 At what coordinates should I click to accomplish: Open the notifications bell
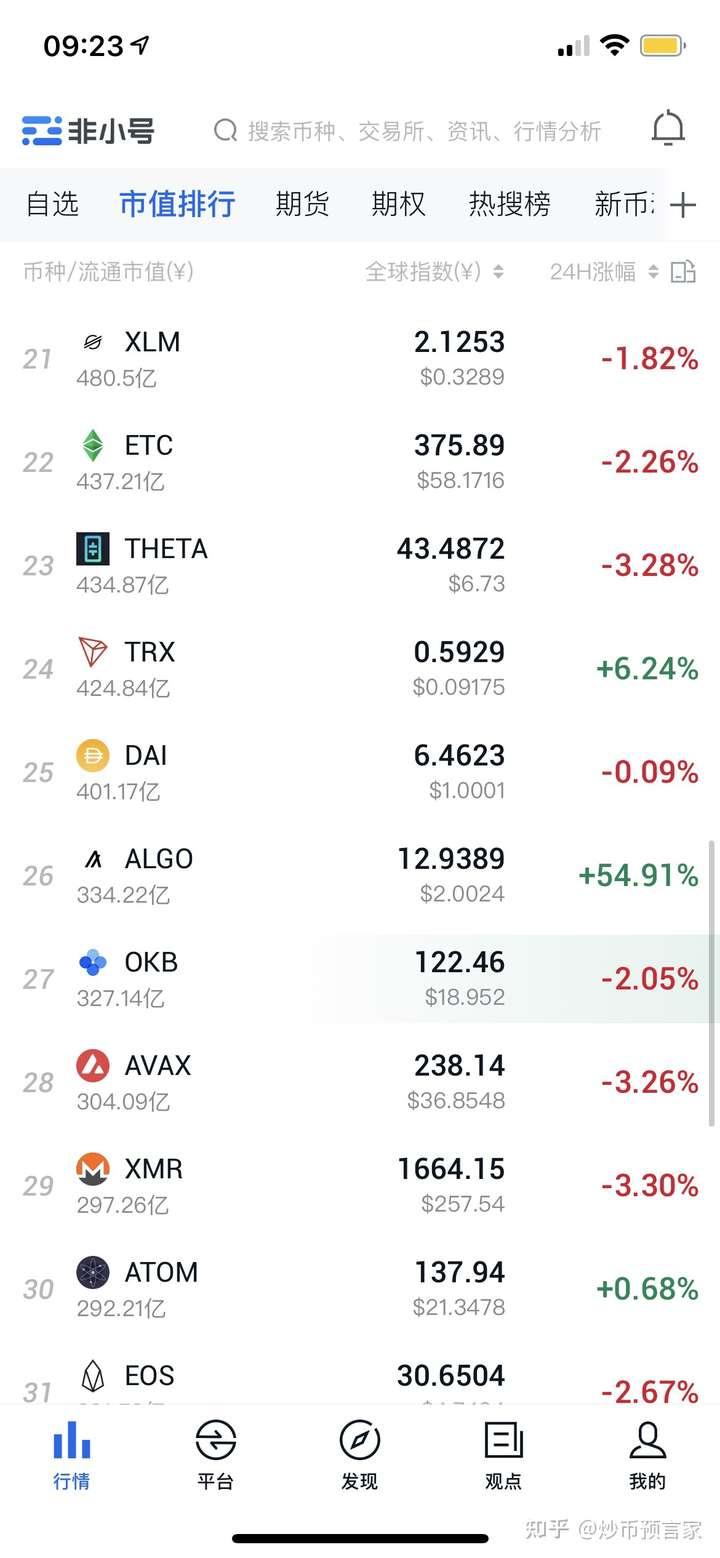coord(668,130)
